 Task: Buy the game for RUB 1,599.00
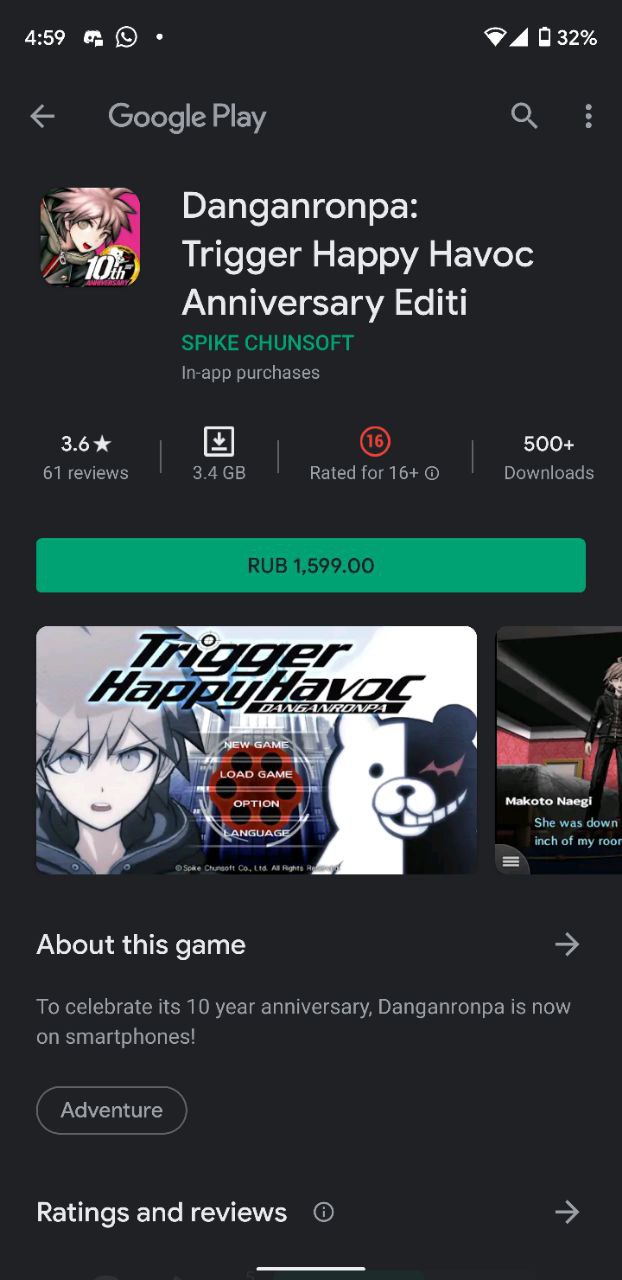click(x=311, y=566)
